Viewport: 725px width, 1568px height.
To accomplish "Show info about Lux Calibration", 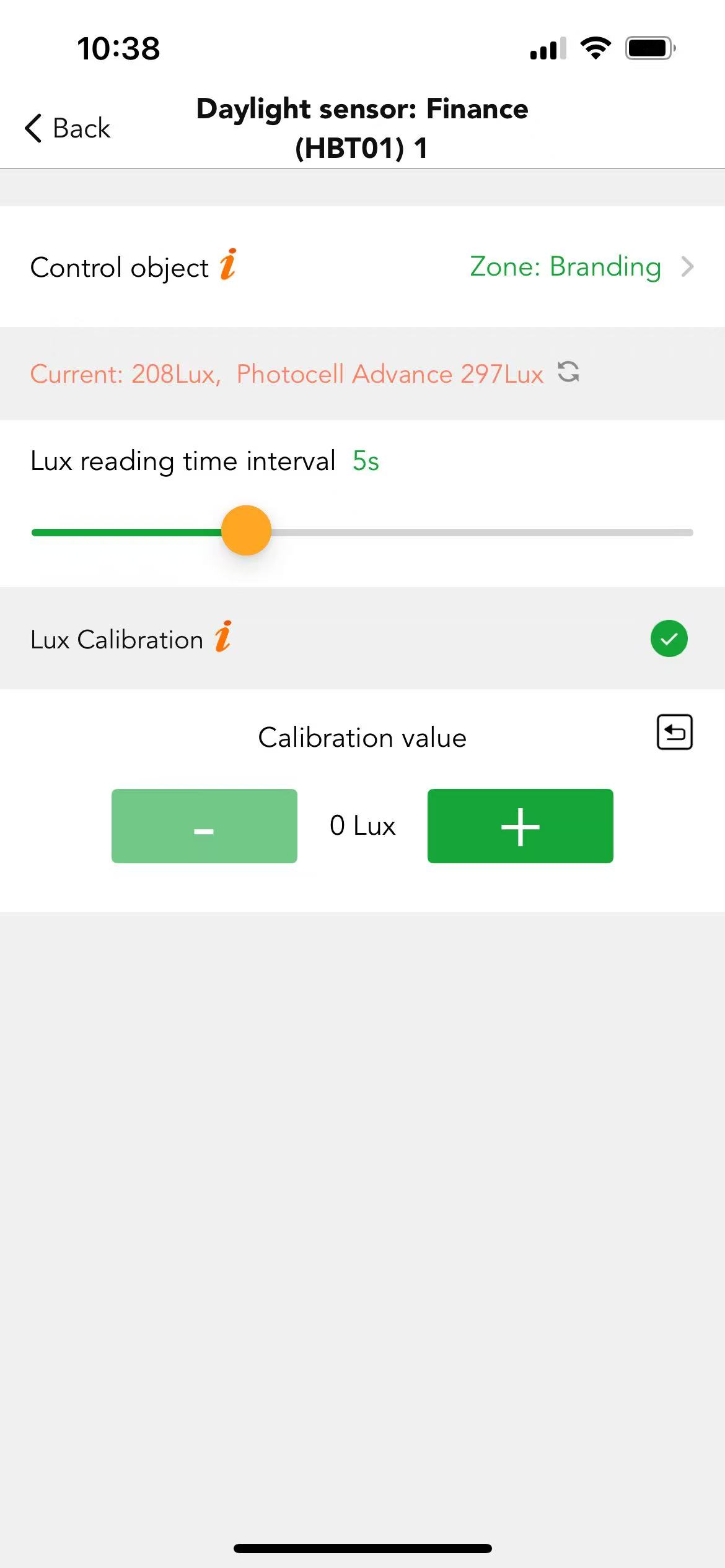I will pos(223,637).
